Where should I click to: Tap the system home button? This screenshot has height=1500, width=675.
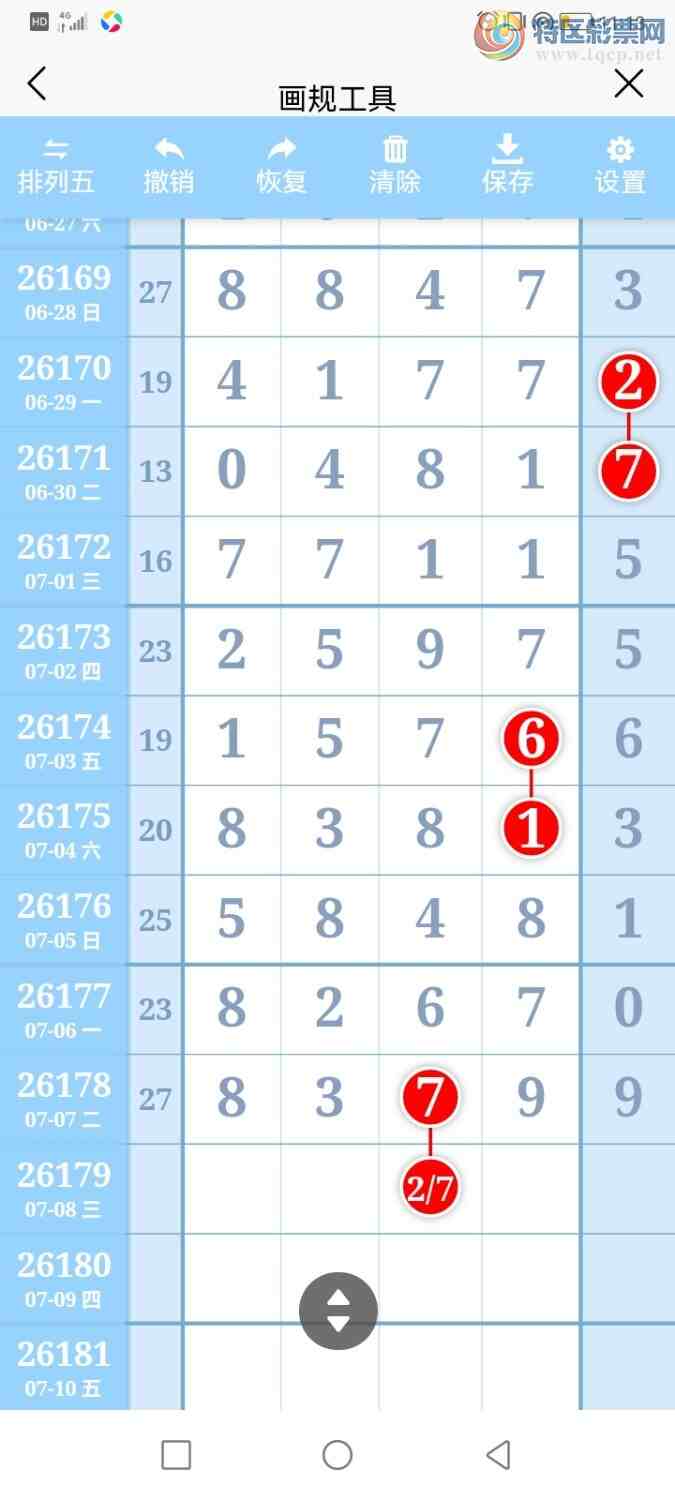click(x=337, y=1455)
